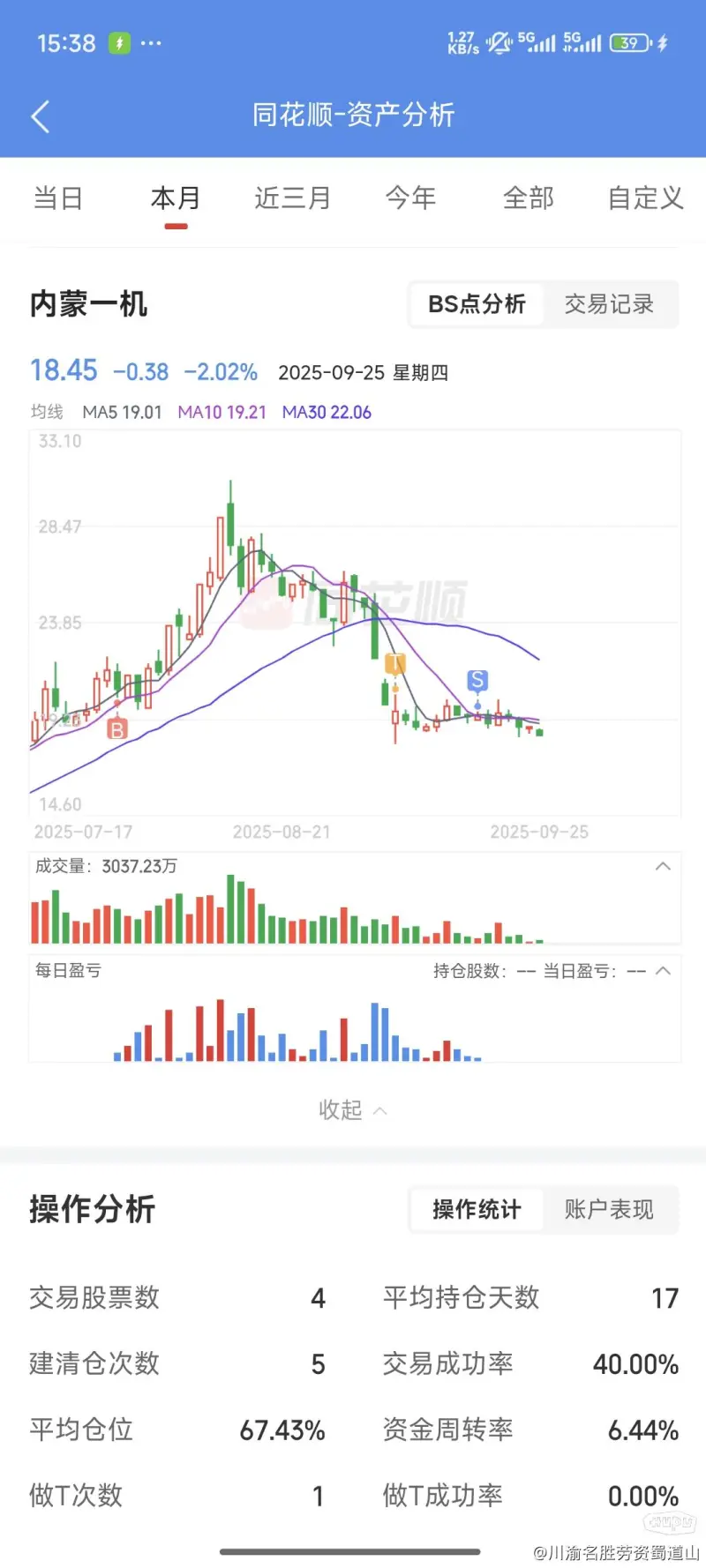
Task: Show 今年 period data
Action: (x=410, y=198)
